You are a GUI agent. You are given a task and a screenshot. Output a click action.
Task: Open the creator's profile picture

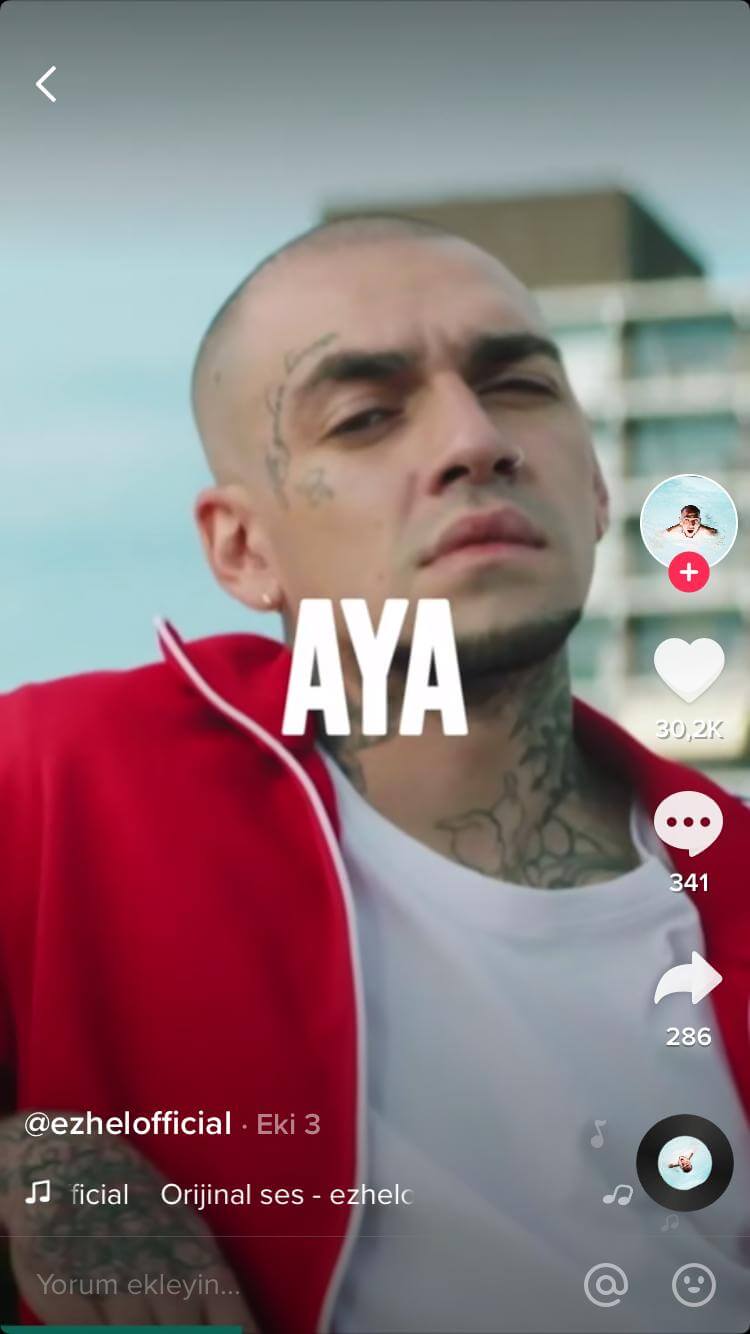pos(688,521)
